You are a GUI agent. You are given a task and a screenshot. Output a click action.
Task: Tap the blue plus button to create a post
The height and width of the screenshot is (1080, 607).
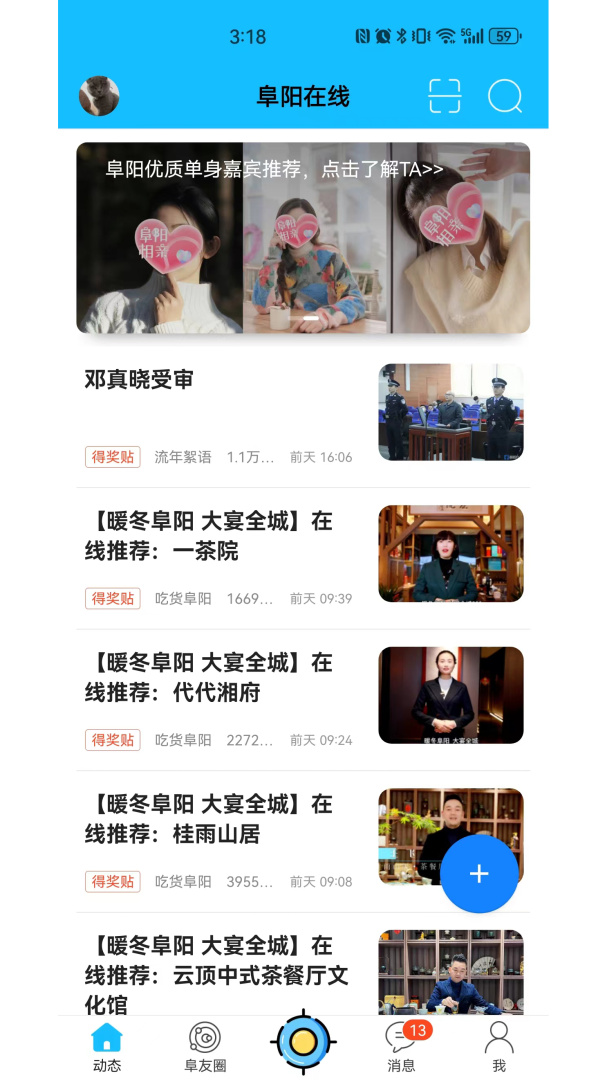(x=479, y=874)
